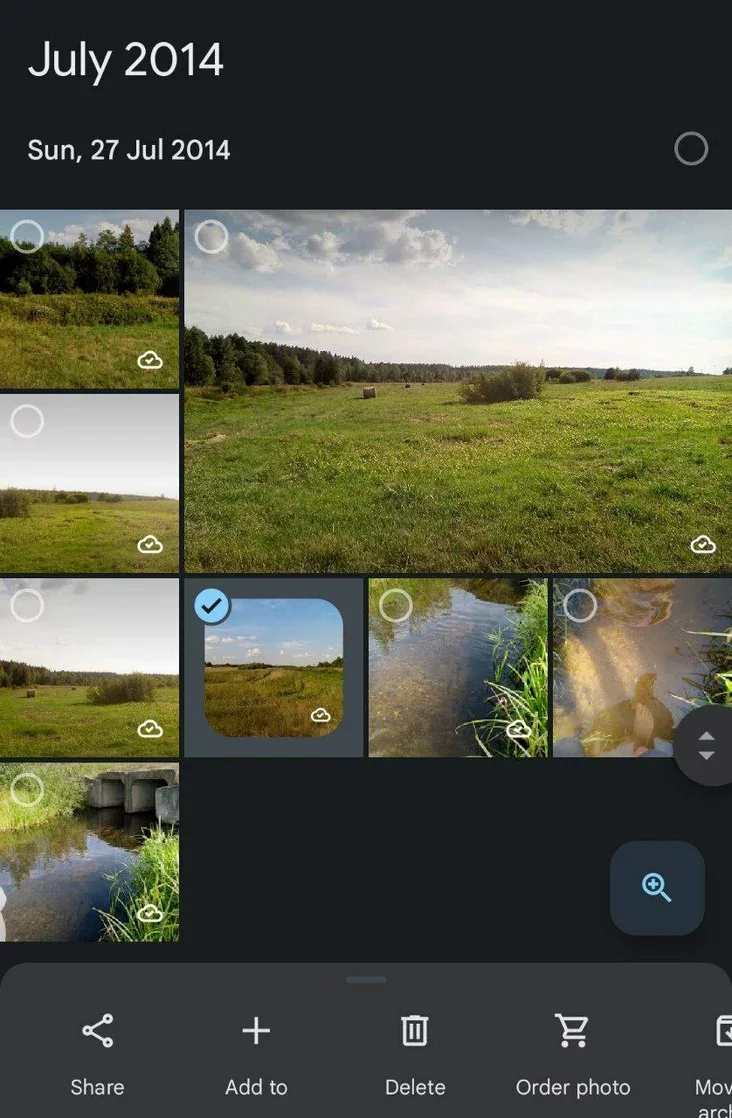The height and width of the screenshot is (1118, 732).
Task: Select all photos from Sun, 27 Jul 2014
Action: click(x=690, y=149)
